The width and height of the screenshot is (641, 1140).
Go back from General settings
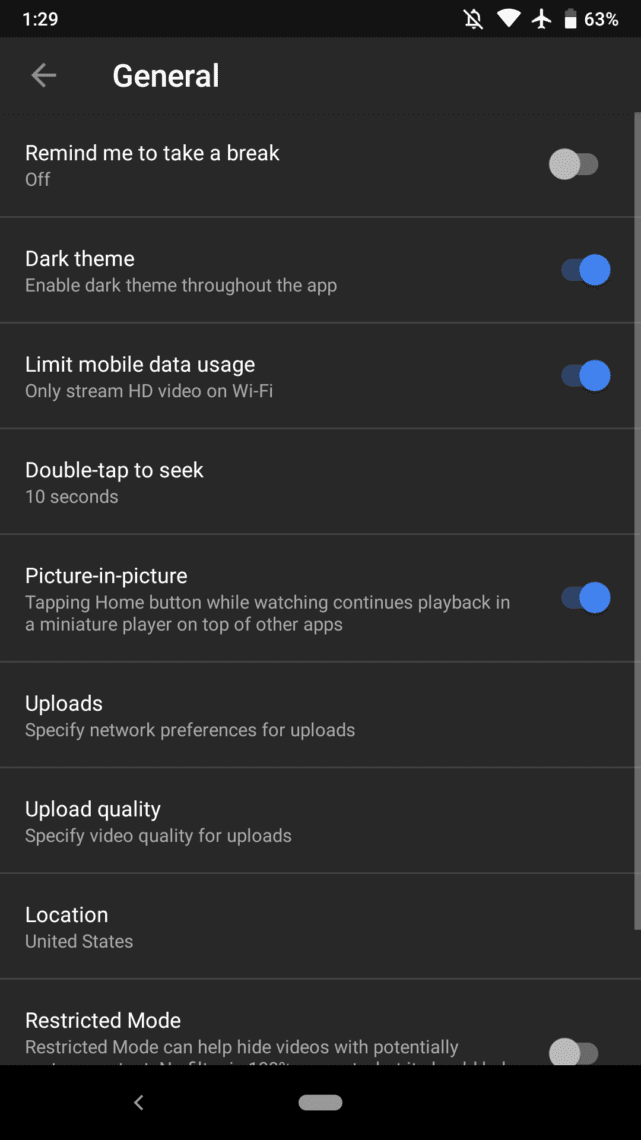[44, 76]
